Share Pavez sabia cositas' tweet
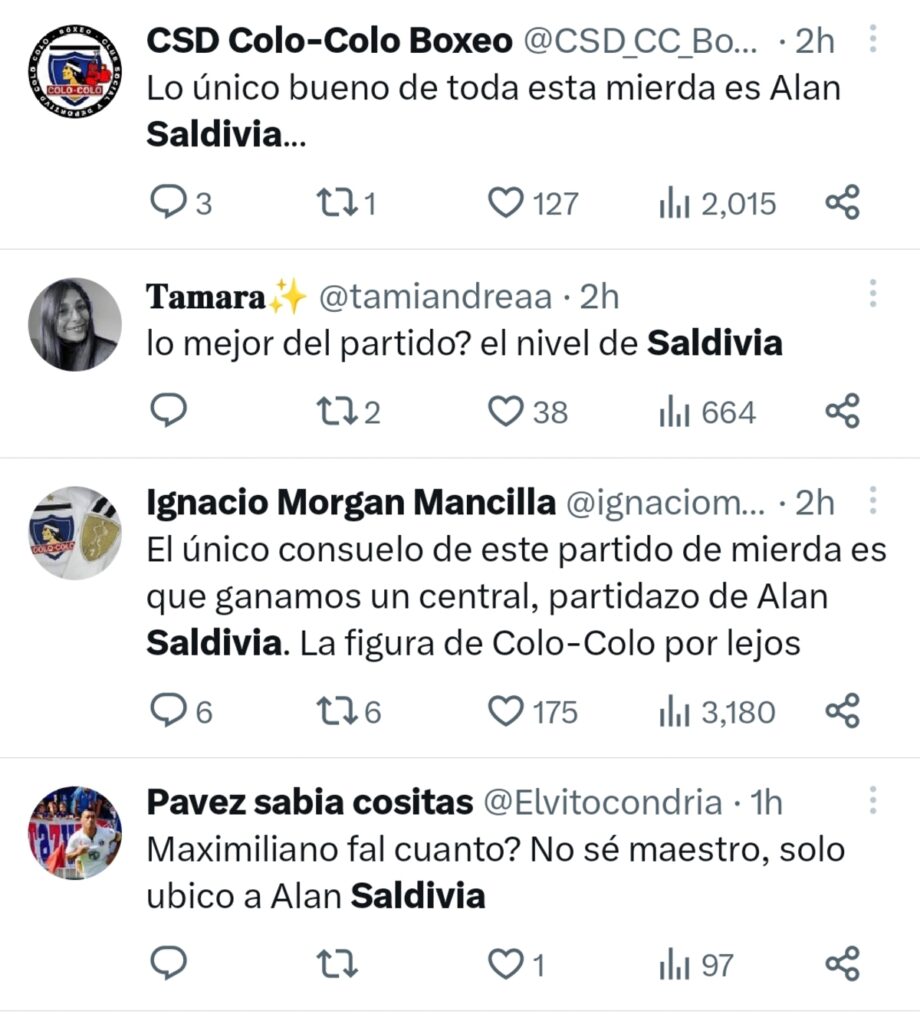920x1024 pixels. 842,965
